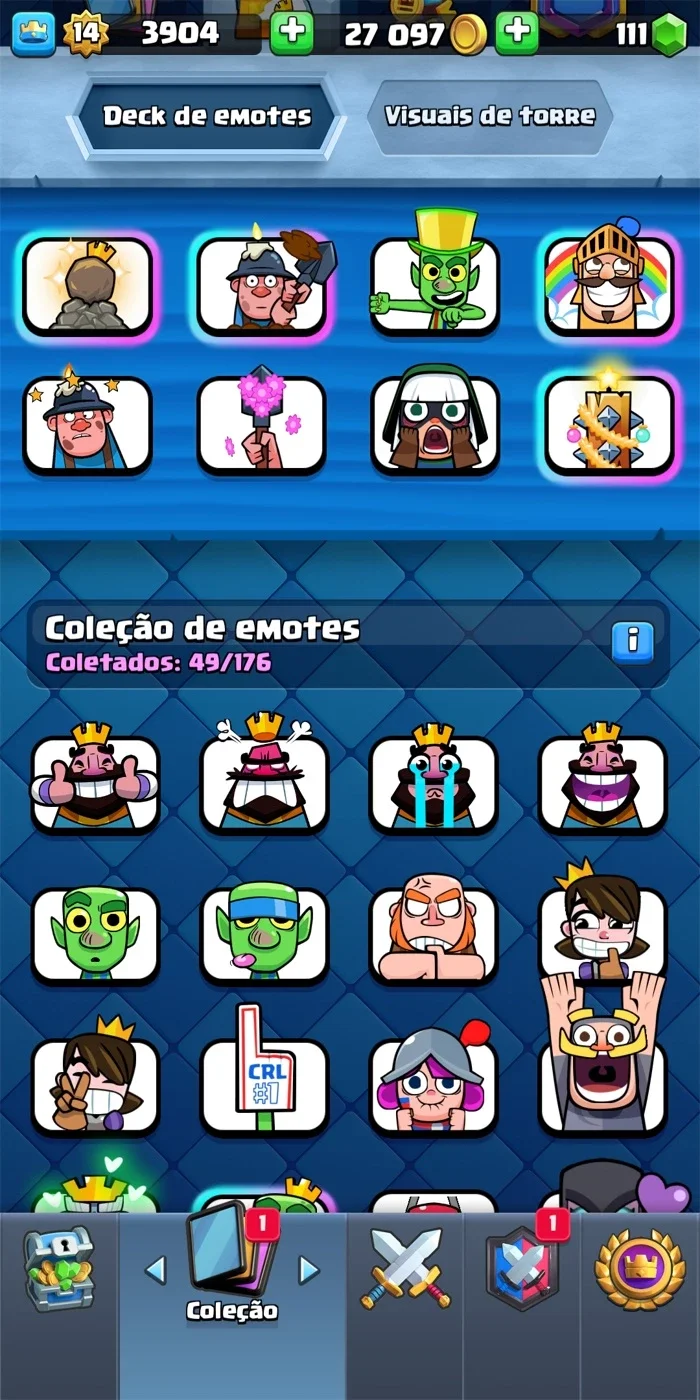Go to the battle crossed swords tab
The height and width of the screenshot is (1400, 700).
[x=404, y=1270]
